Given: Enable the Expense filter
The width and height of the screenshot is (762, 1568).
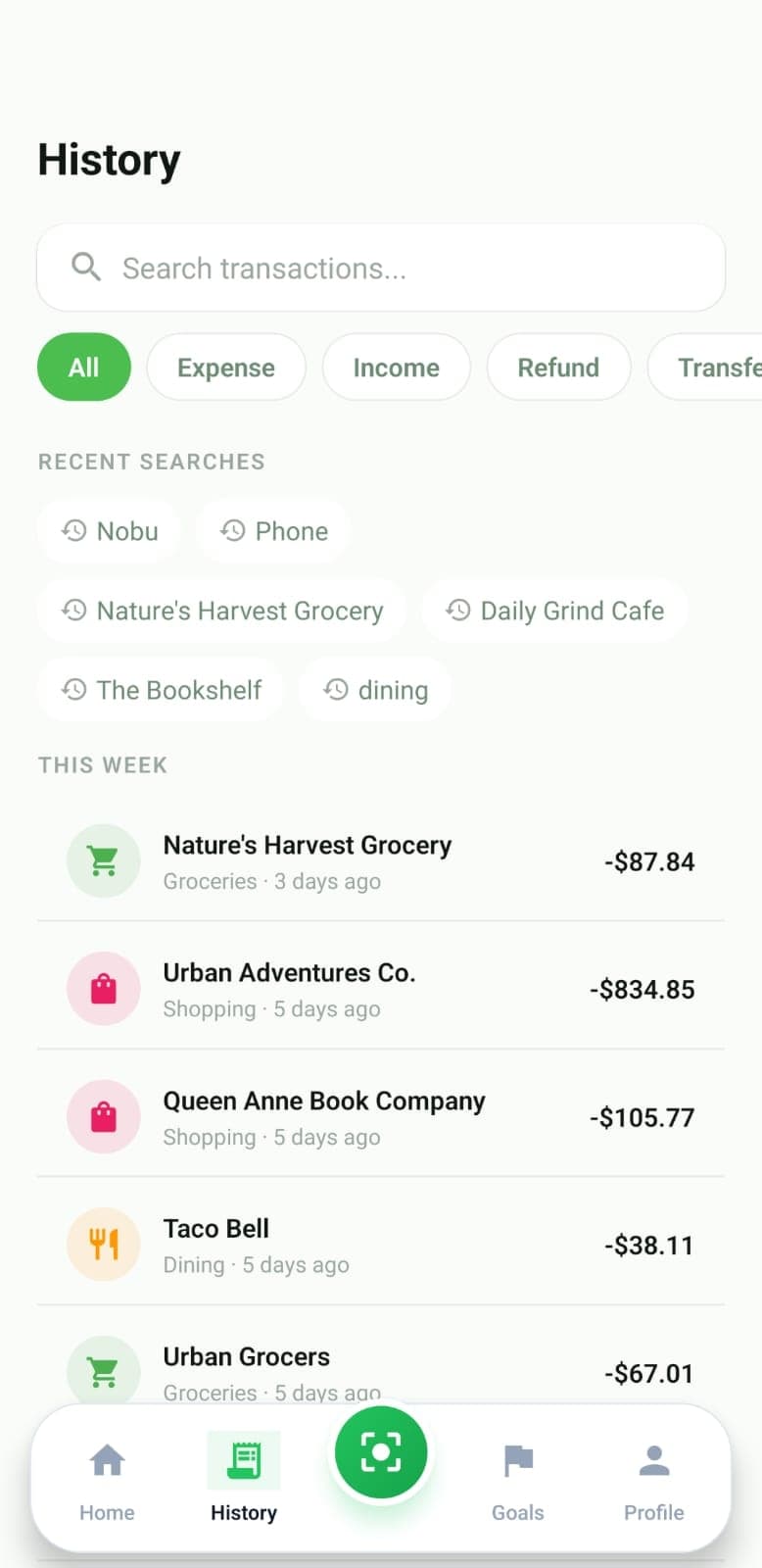Looking at the screenshot, I should point(226,367).
